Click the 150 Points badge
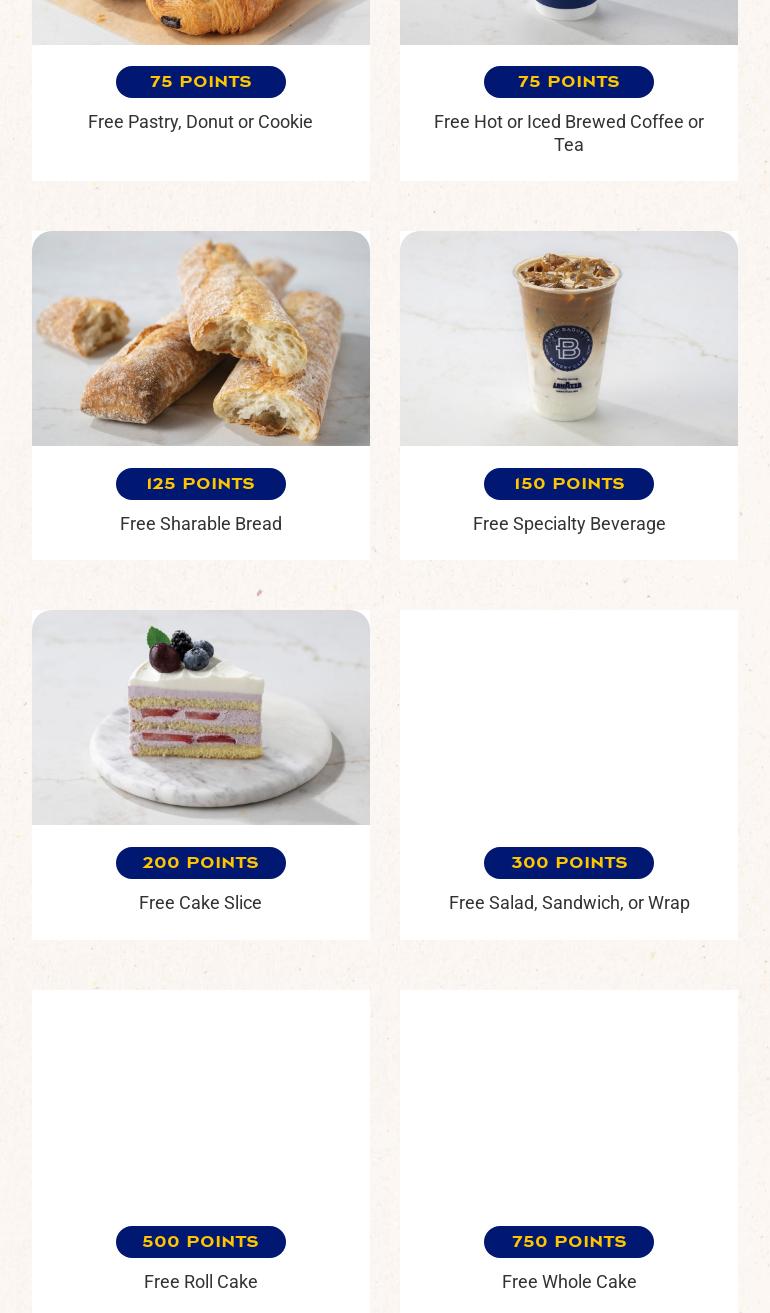The height and width of the screenshot is (1313, 770). 568,483
